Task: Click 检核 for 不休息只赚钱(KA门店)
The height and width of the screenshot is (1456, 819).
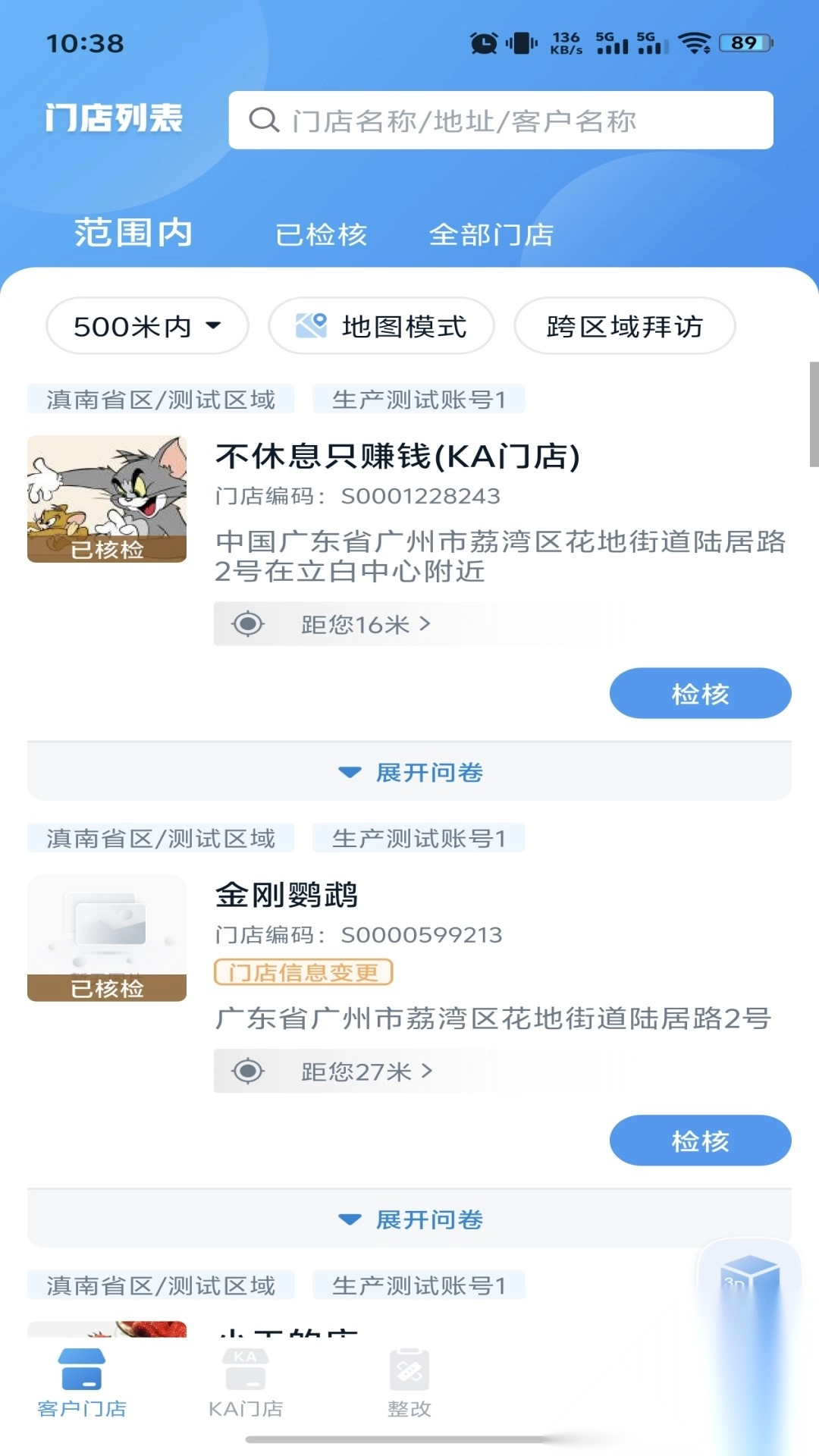Action: pyautogui.click(x=699, y=692)
